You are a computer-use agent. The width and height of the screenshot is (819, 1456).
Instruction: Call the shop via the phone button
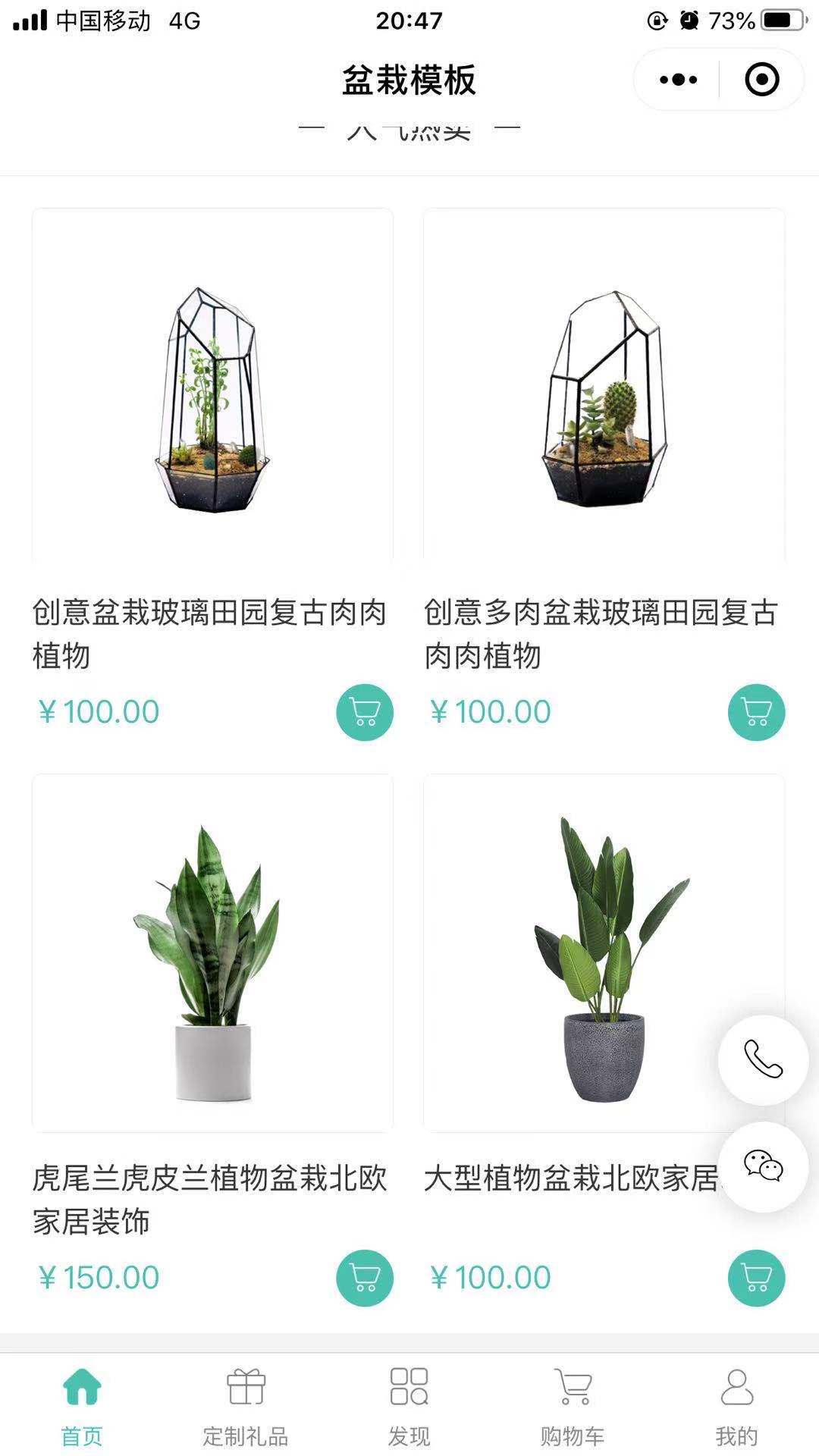pyautogui.click(x=763, y=1059)
